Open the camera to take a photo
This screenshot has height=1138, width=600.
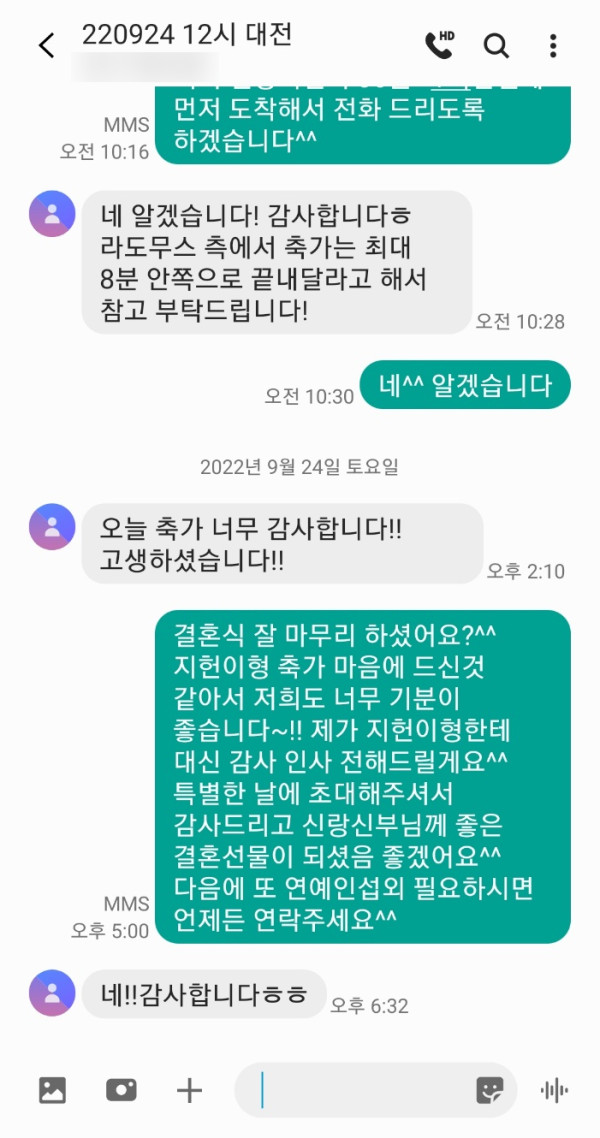[121, 1090]
